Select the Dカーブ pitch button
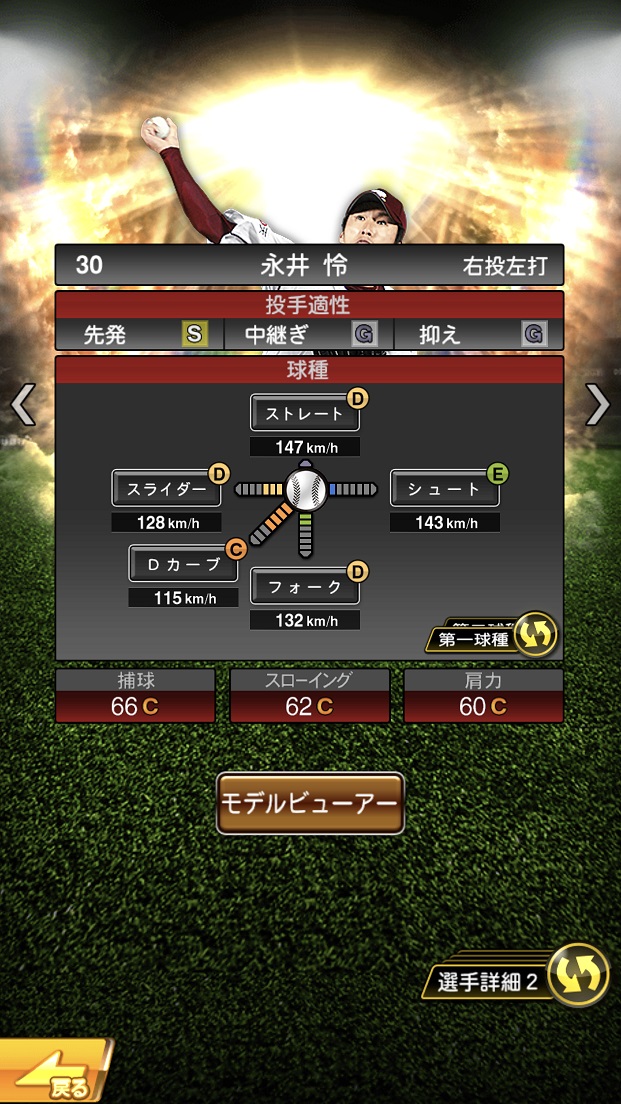The height and width of the screenshot is (1104, 621). pos(184,564)
